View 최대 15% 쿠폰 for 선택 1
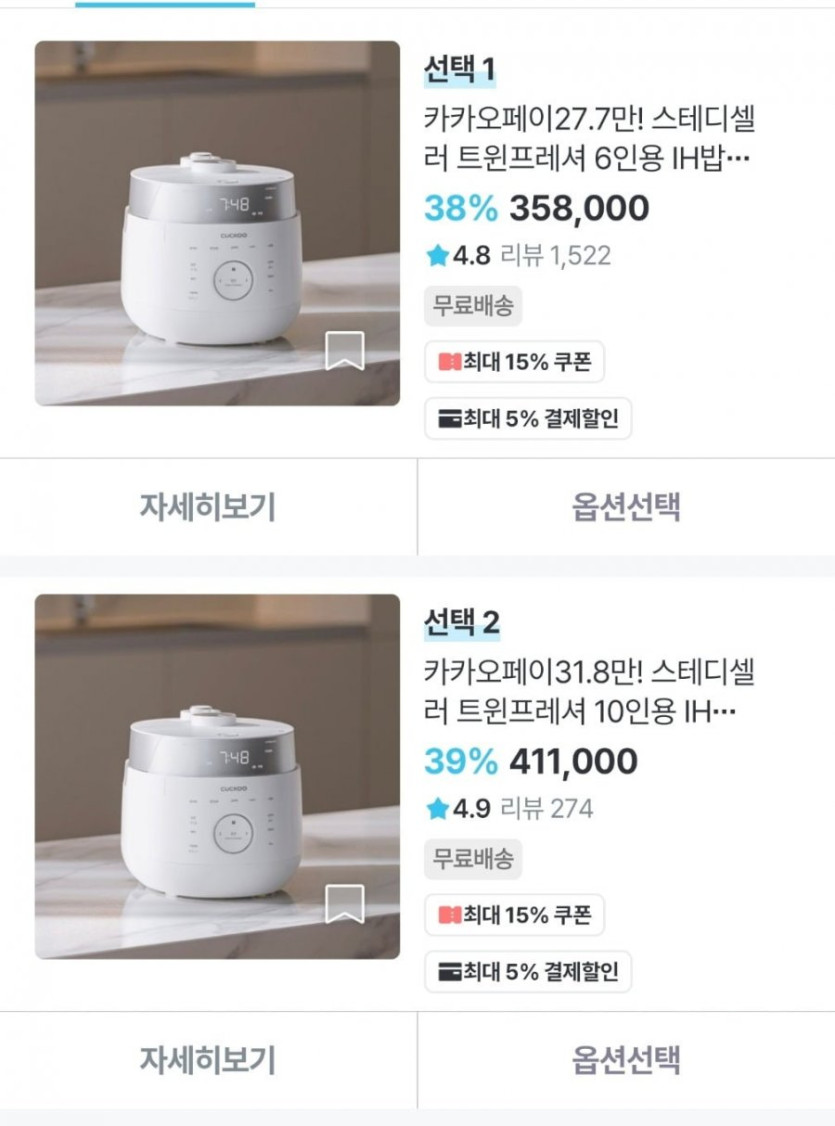Screen dimensions: 835x1126 (514, 362)
